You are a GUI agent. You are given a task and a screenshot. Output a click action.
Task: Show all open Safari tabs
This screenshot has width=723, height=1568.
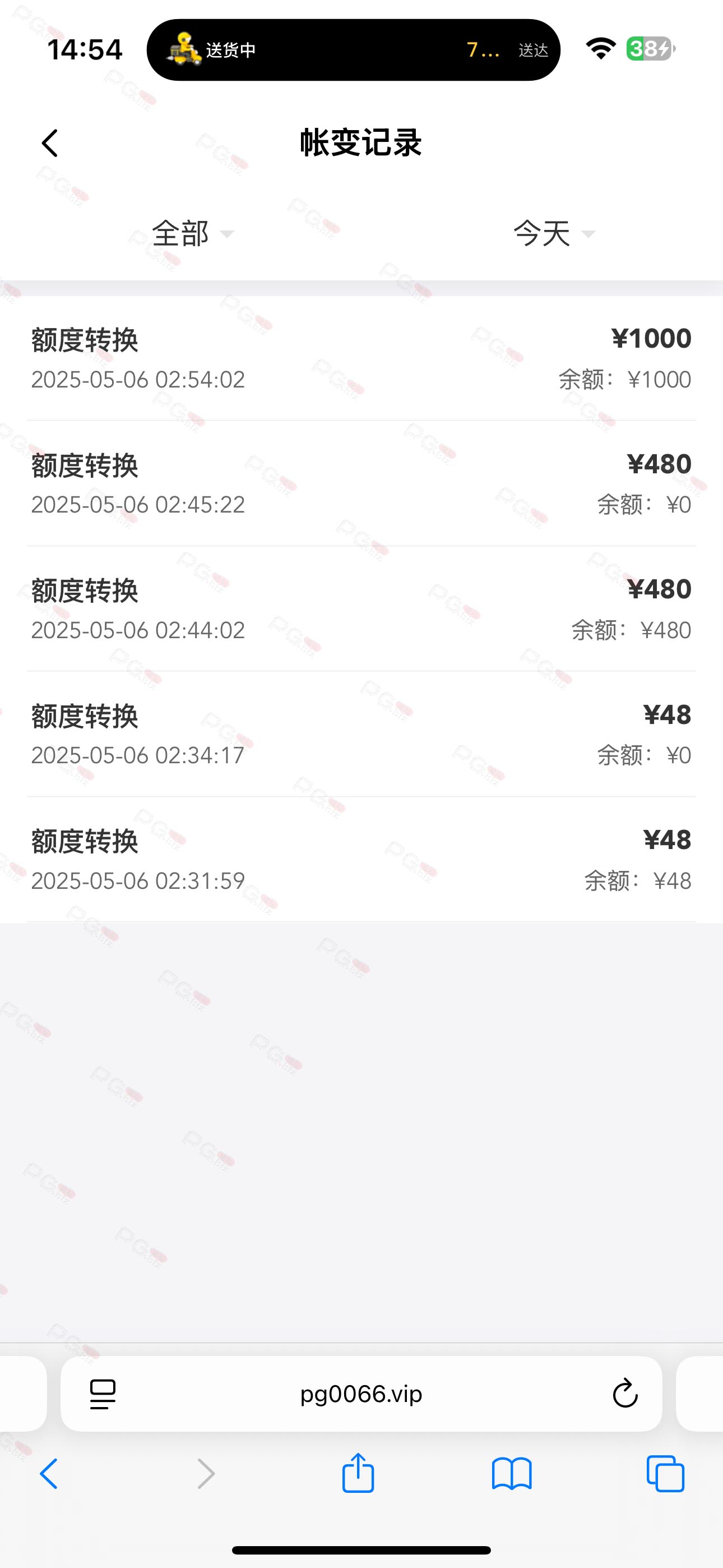(x=665, y=1474)
